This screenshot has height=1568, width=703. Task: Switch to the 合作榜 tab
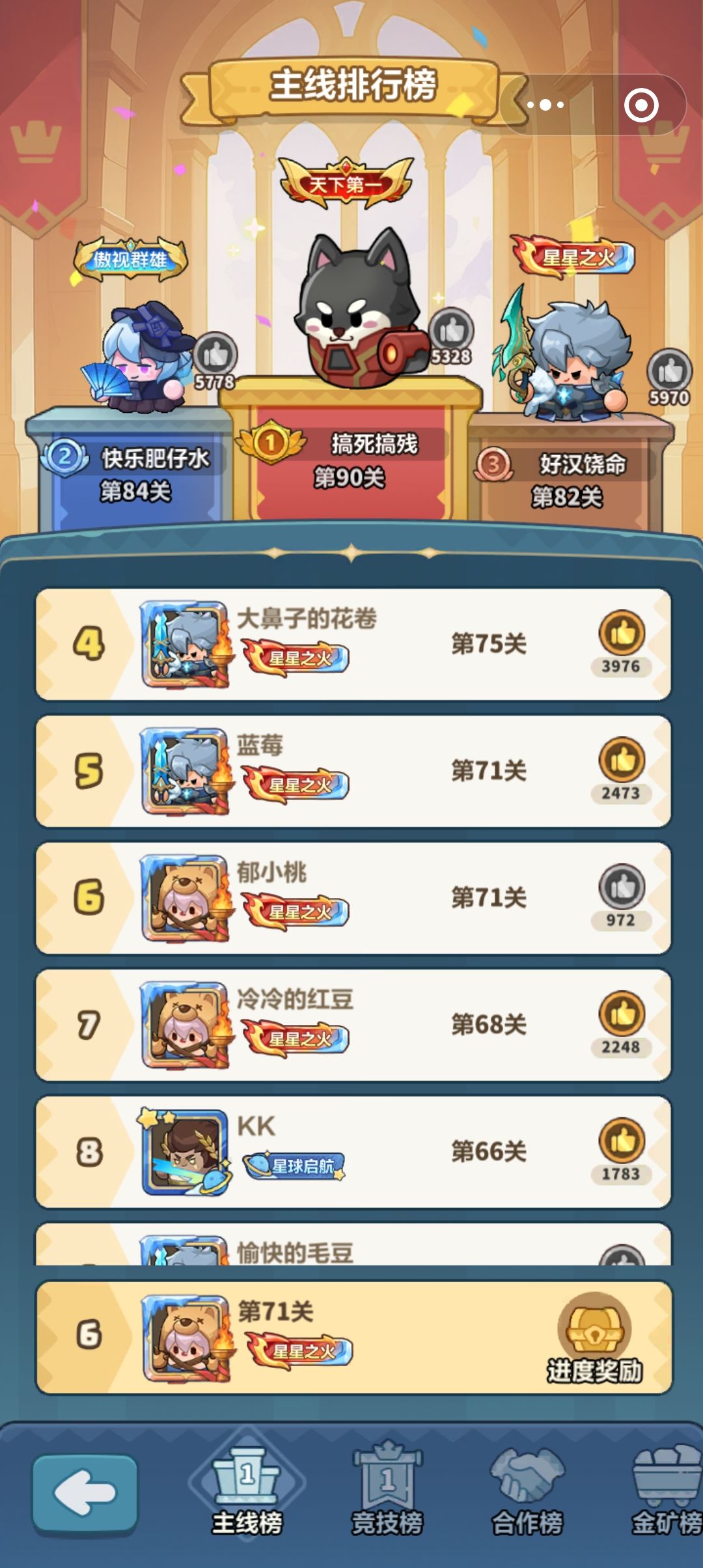[527, 1489]
